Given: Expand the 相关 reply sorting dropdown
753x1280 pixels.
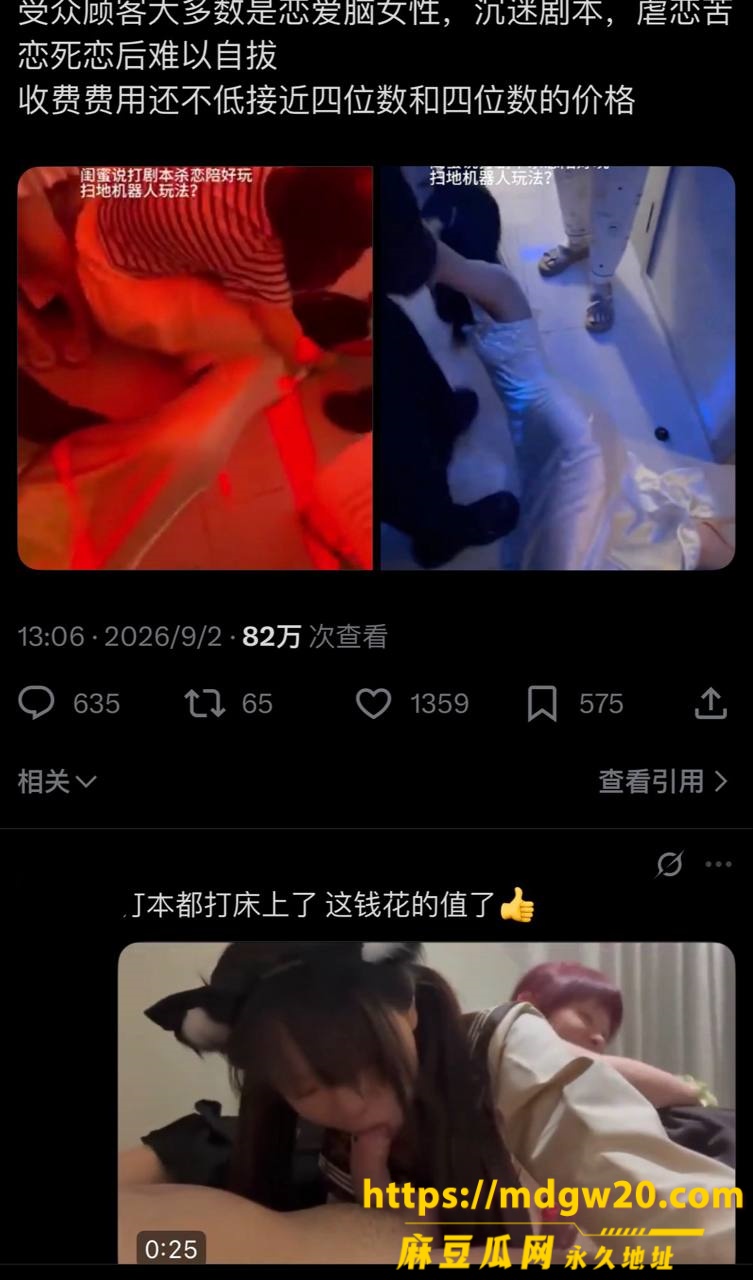Looking at the screenshot, I should 57,781.
